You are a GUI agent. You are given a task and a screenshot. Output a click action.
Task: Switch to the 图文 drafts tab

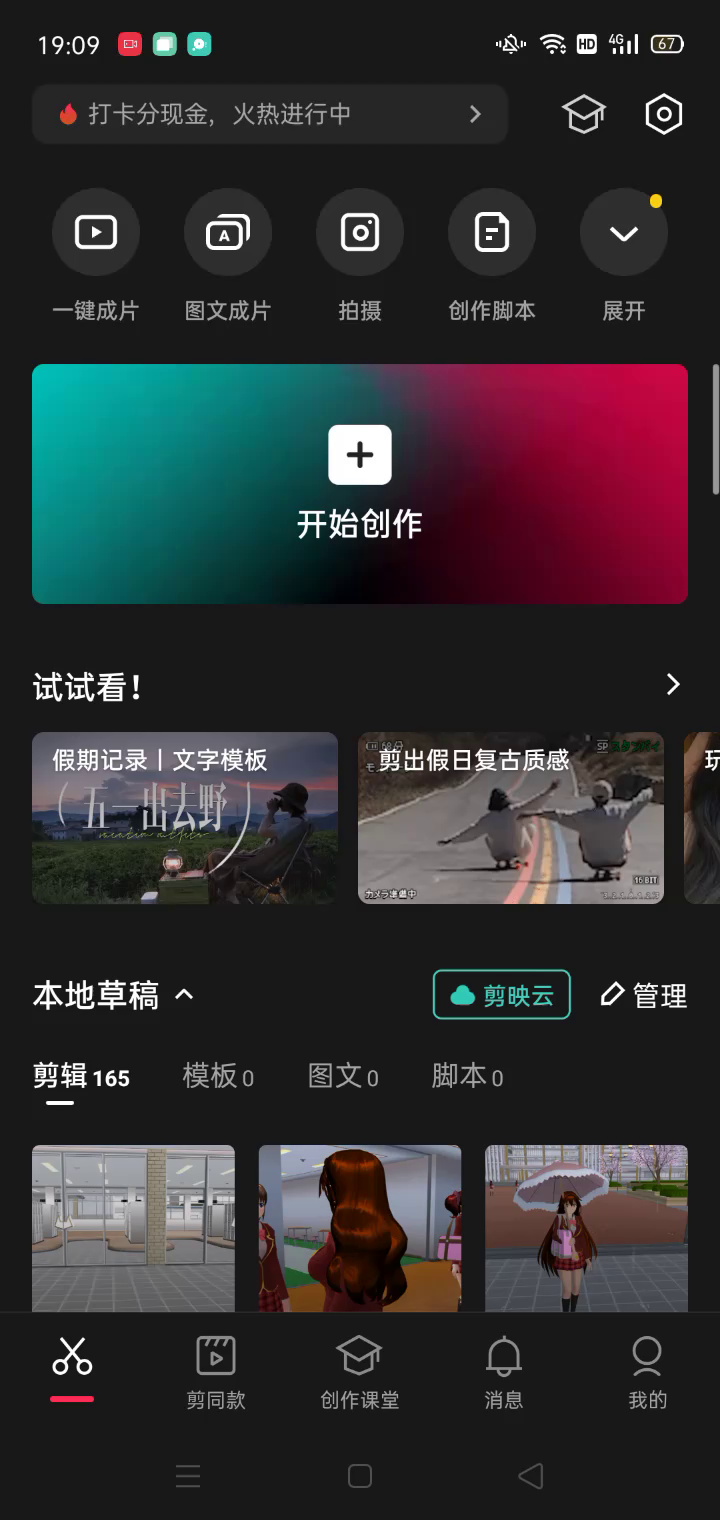coord(343,1077)
